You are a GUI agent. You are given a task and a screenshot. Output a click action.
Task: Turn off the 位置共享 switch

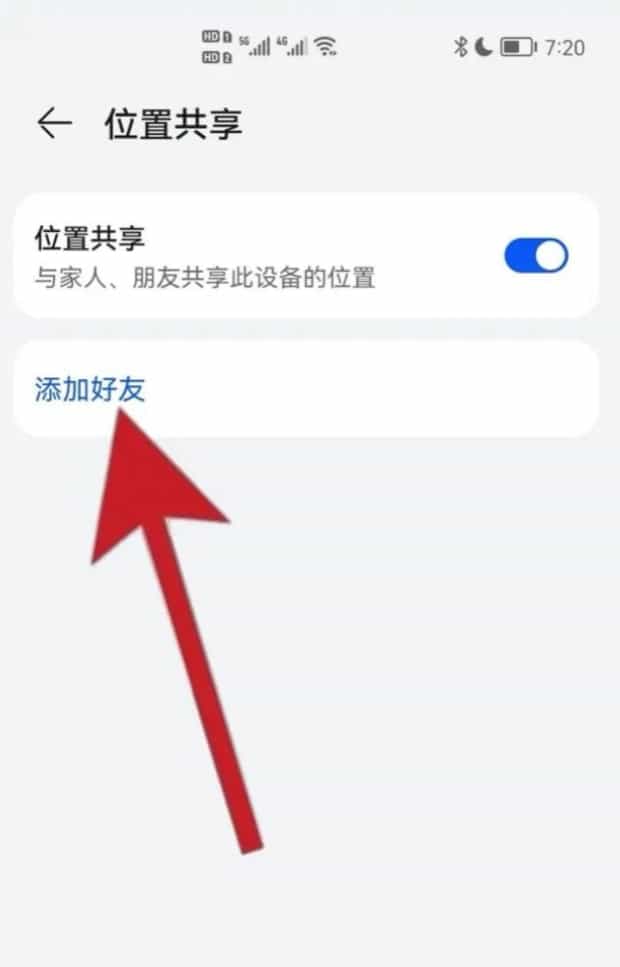tap(536, 256)
